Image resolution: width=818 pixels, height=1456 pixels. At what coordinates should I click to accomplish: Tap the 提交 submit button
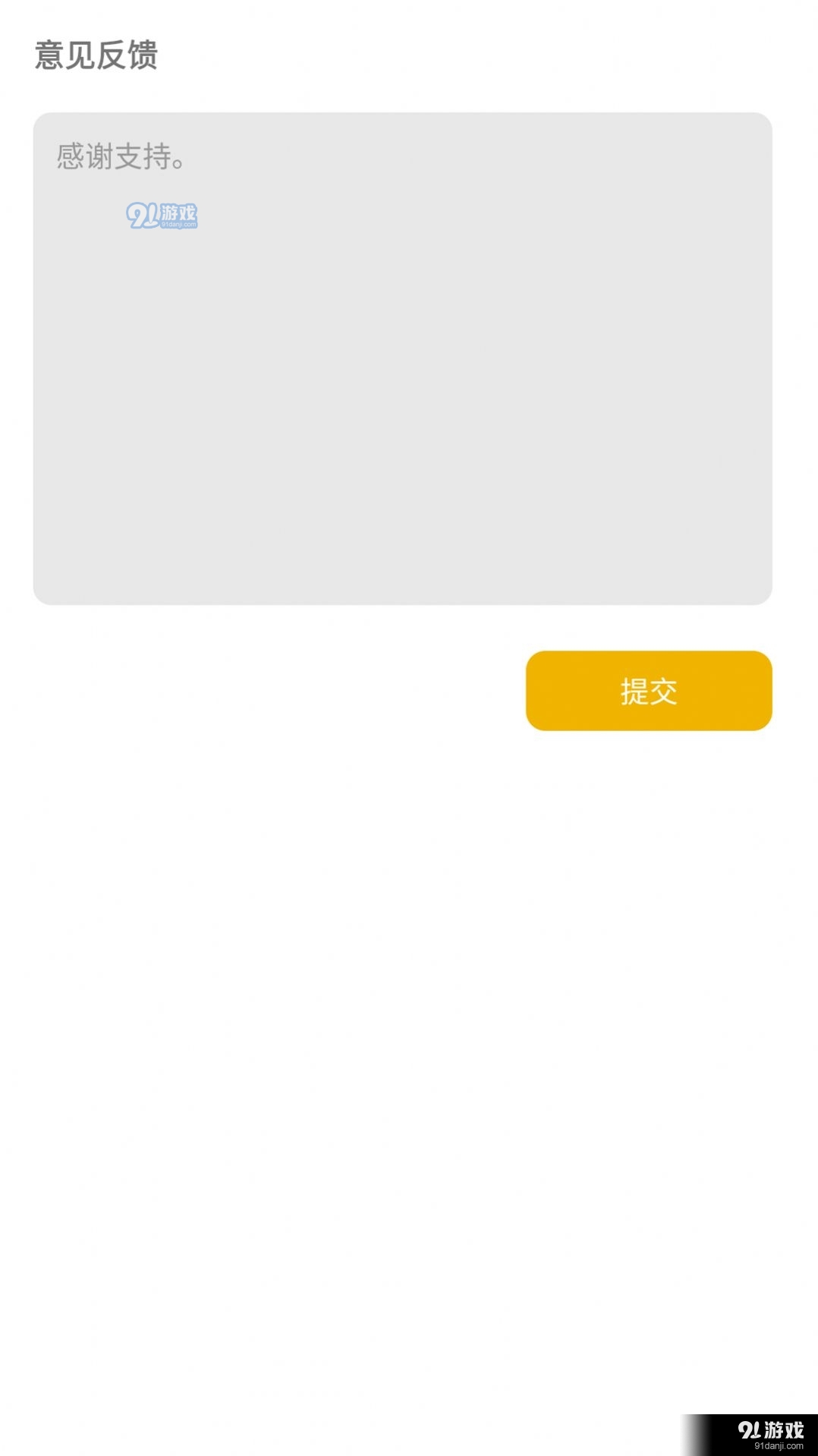pos(648,691)
